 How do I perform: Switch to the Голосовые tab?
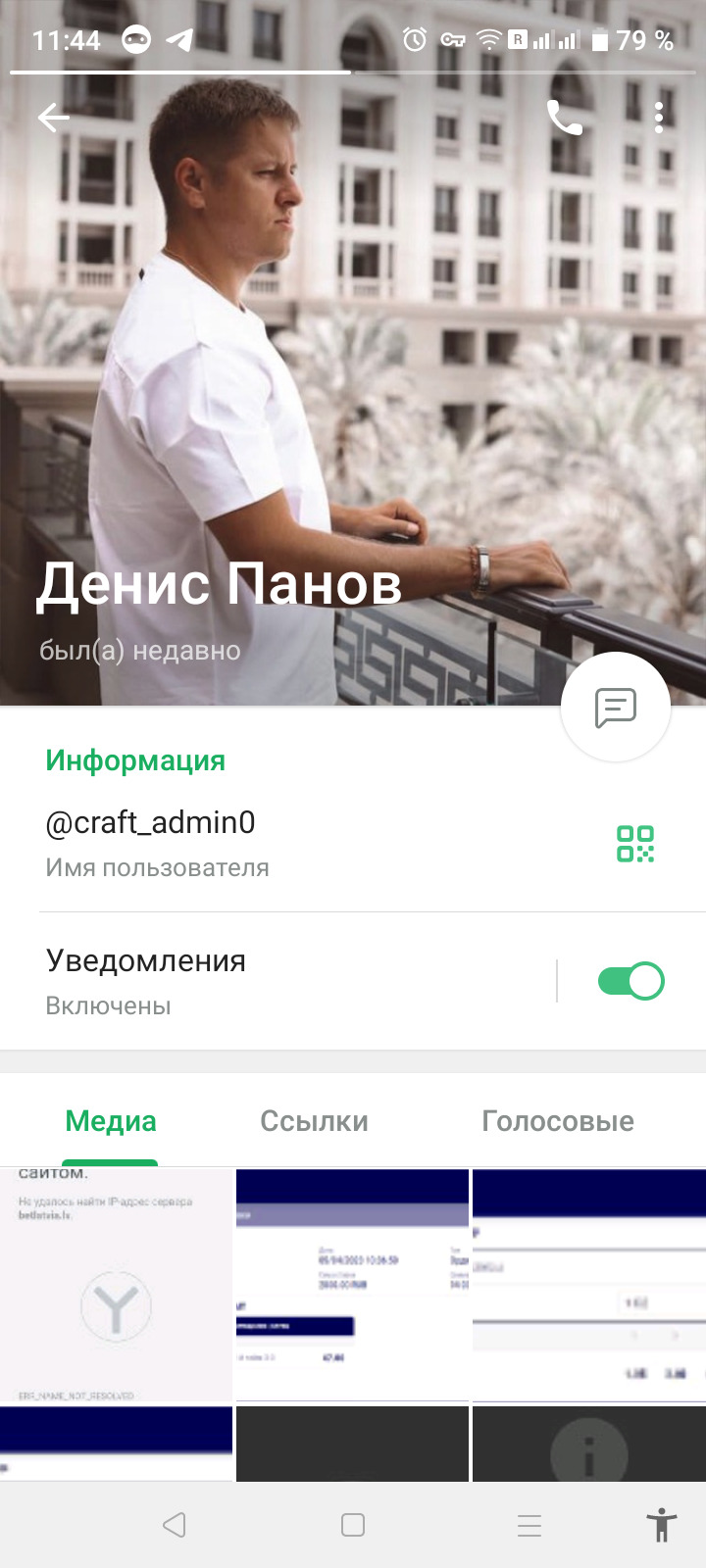(558, 1121)
